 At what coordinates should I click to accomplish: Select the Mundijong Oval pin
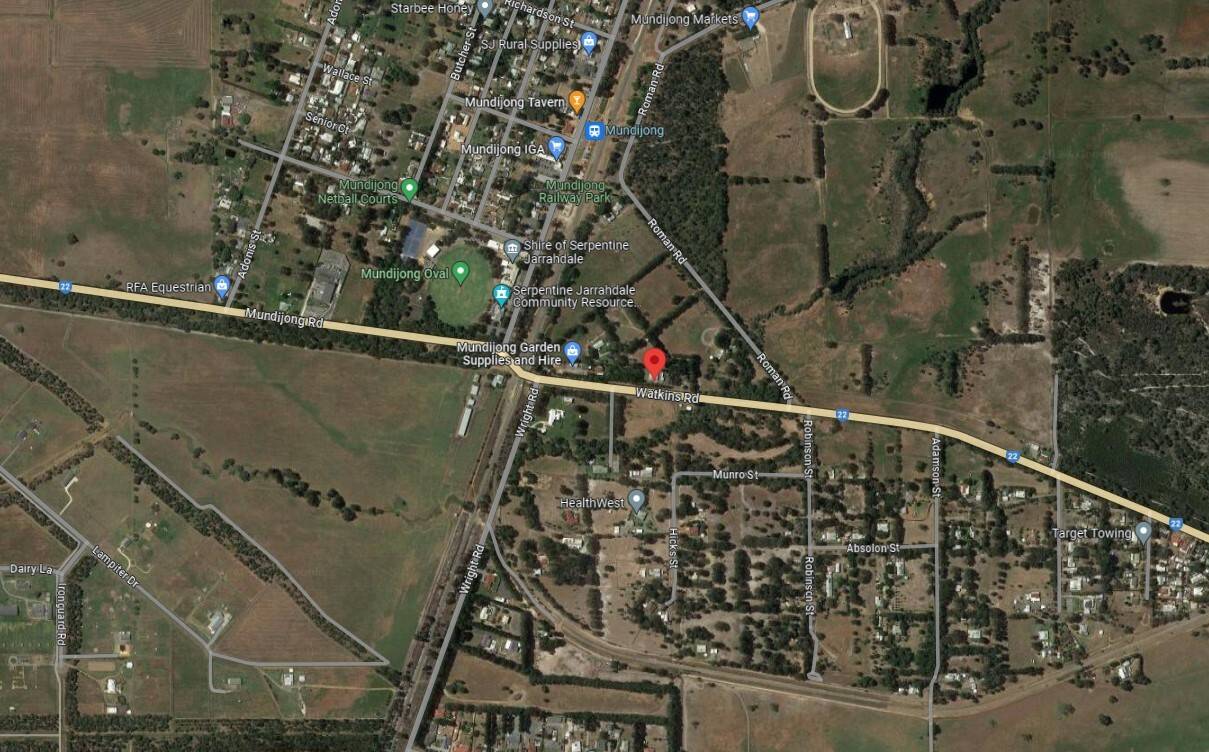pyautogui.click(x=460, y=271)
